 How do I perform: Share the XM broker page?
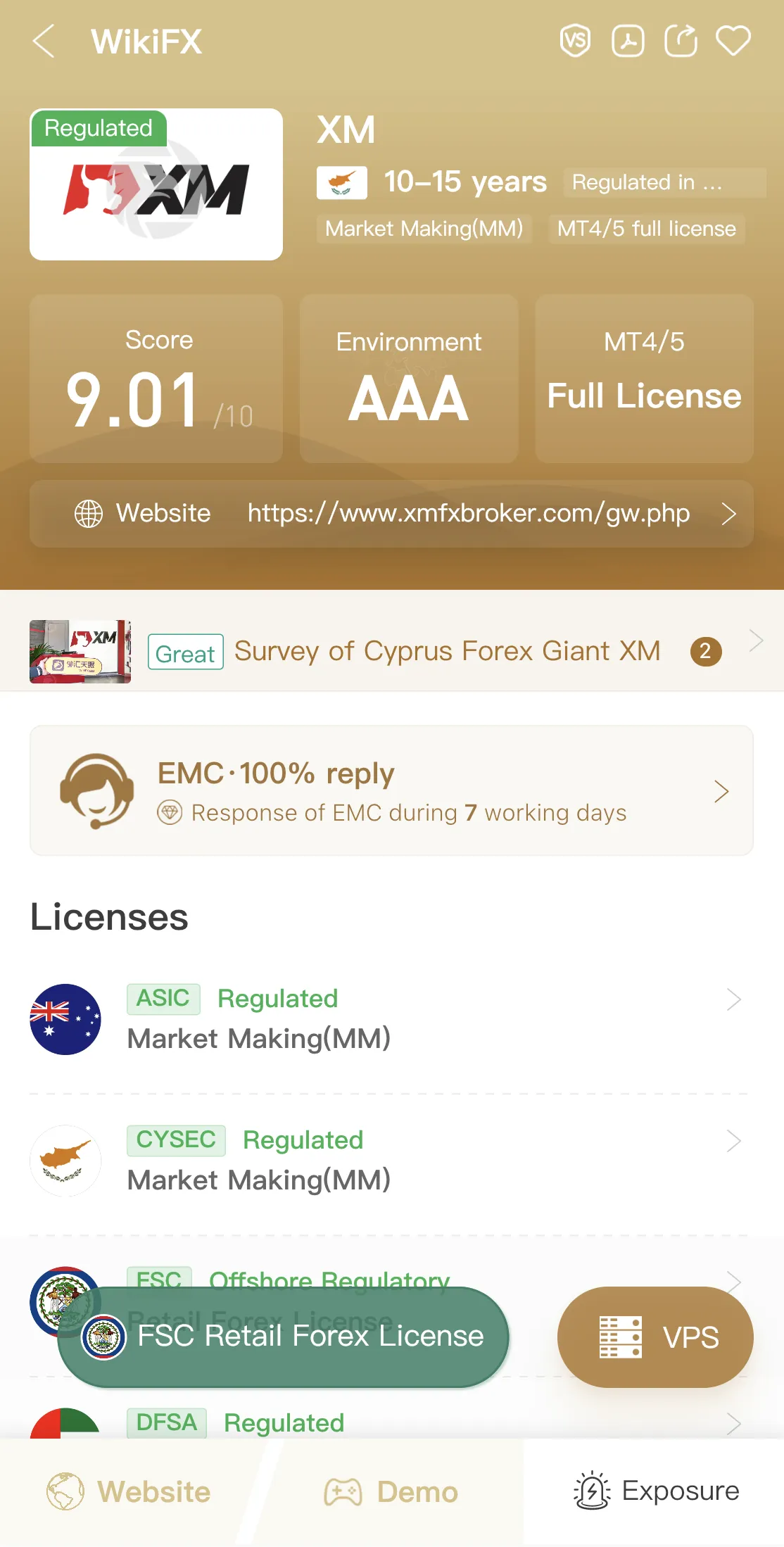click(681, 41)
